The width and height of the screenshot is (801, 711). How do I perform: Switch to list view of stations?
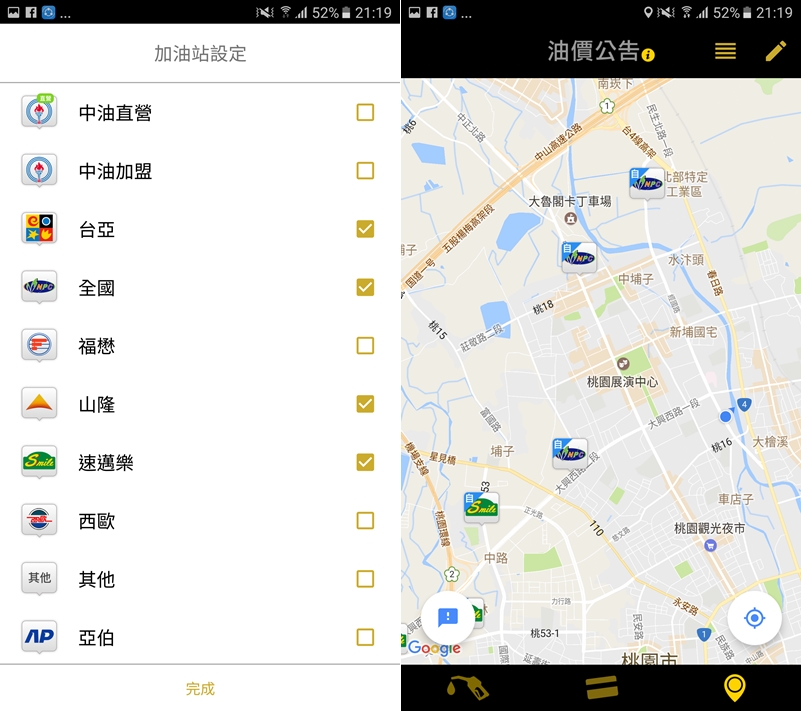725,51
